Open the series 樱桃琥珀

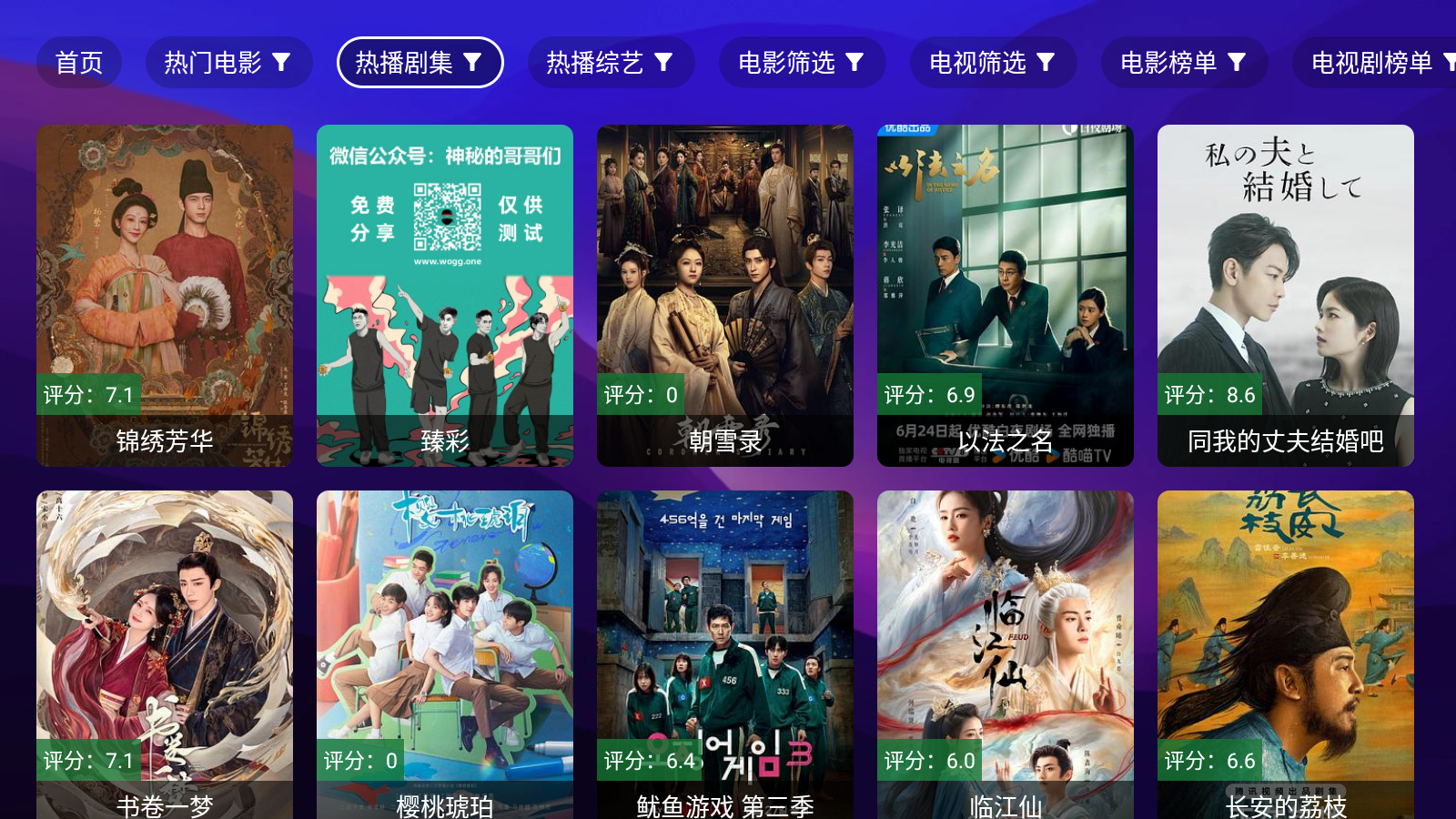pyautogui.click(x=445, y=655)
